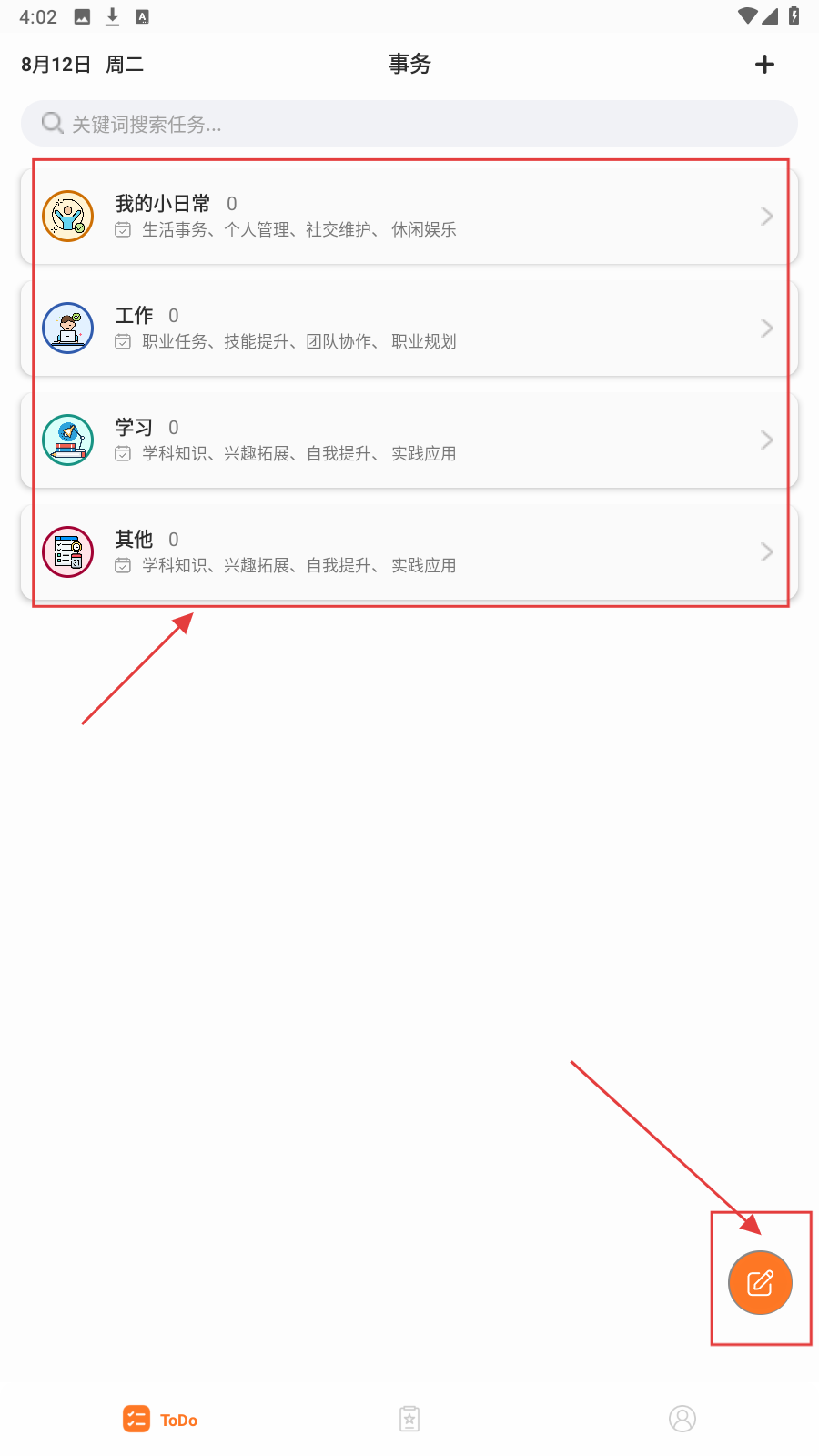Viewport: 819px width, 1456px height.
Task: Tap the plus icon to add a category
Action: click(x=764, y=65)
